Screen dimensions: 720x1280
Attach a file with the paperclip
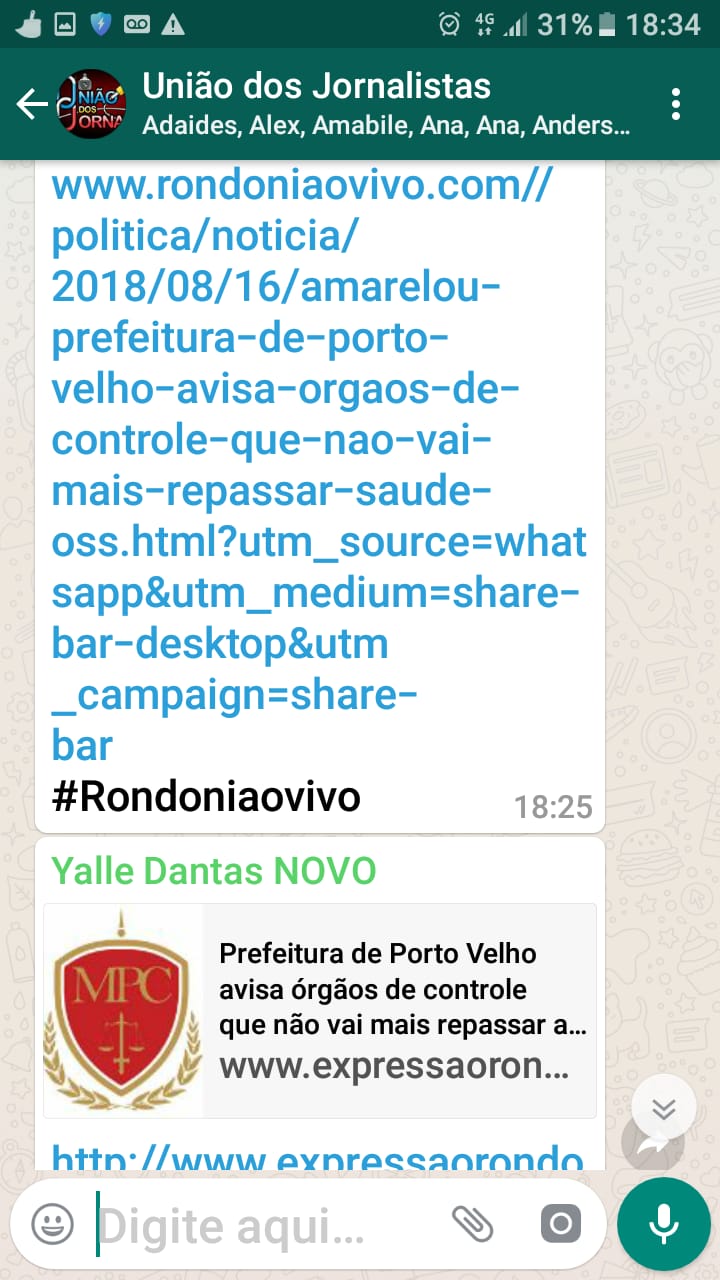tap(473, 1223)
